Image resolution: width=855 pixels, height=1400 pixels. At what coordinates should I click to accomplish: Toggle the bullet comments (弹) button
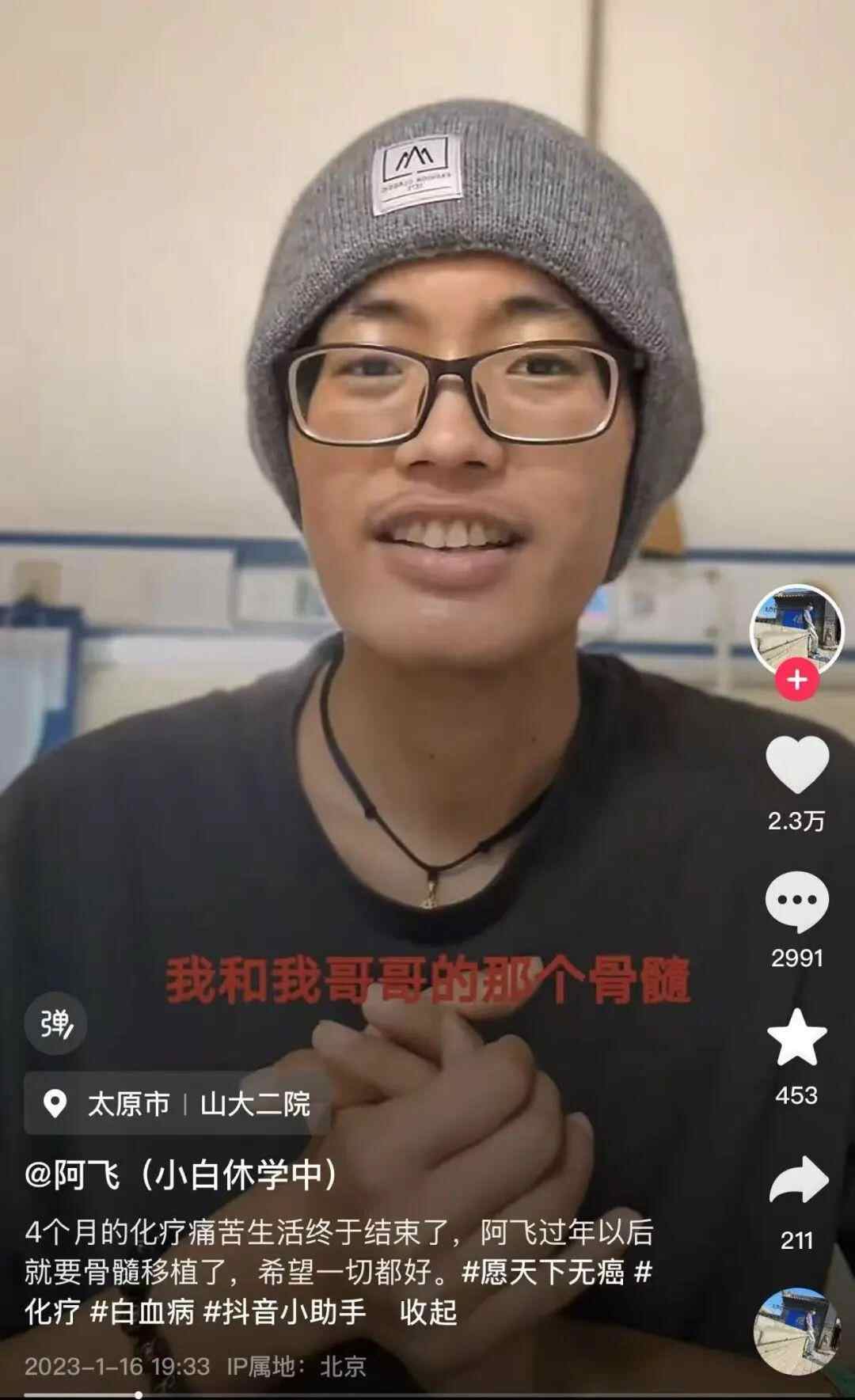coord(55,1024)
